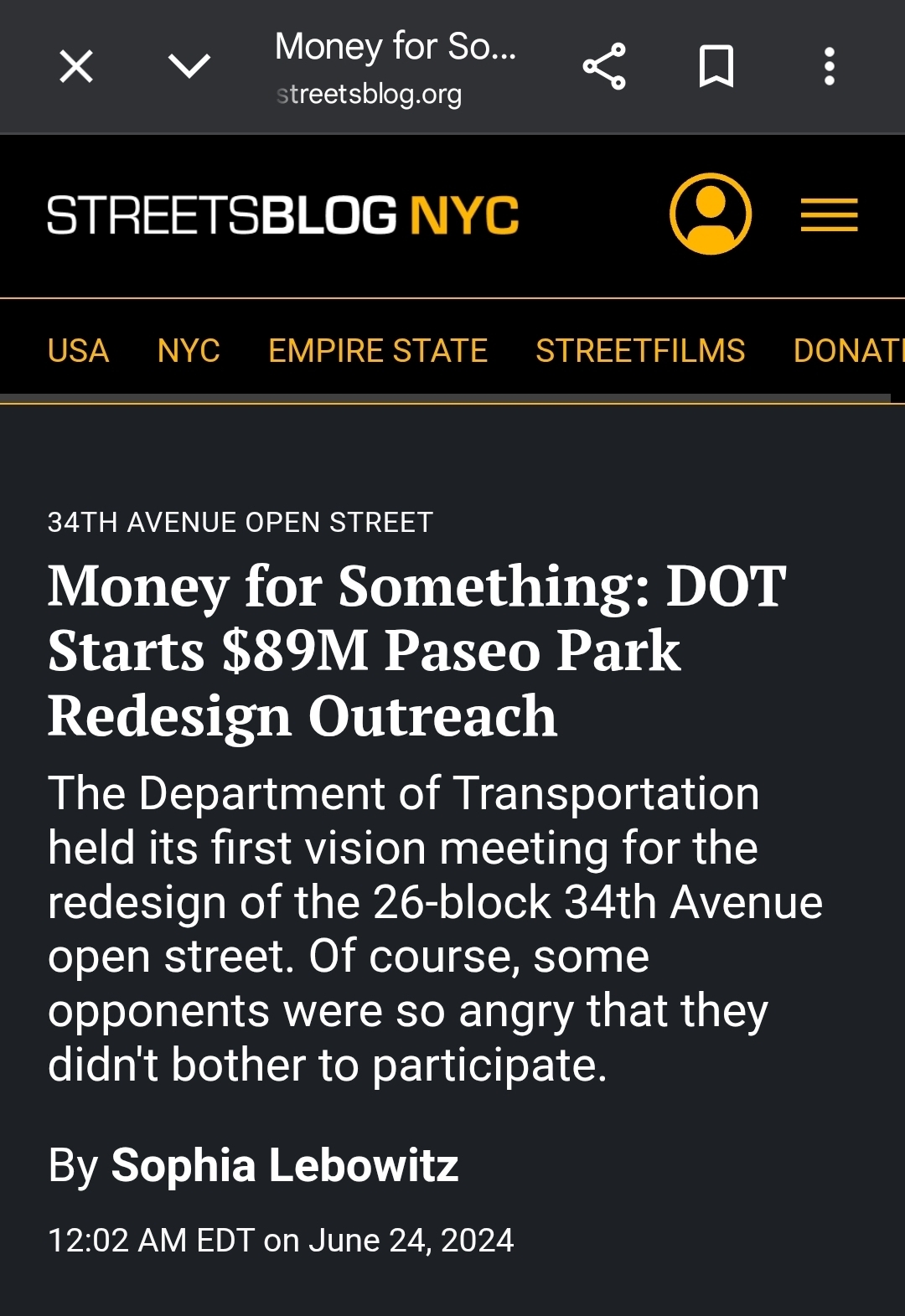Open the user account profile icon
905x1316 pixels.
pos(711,214)
